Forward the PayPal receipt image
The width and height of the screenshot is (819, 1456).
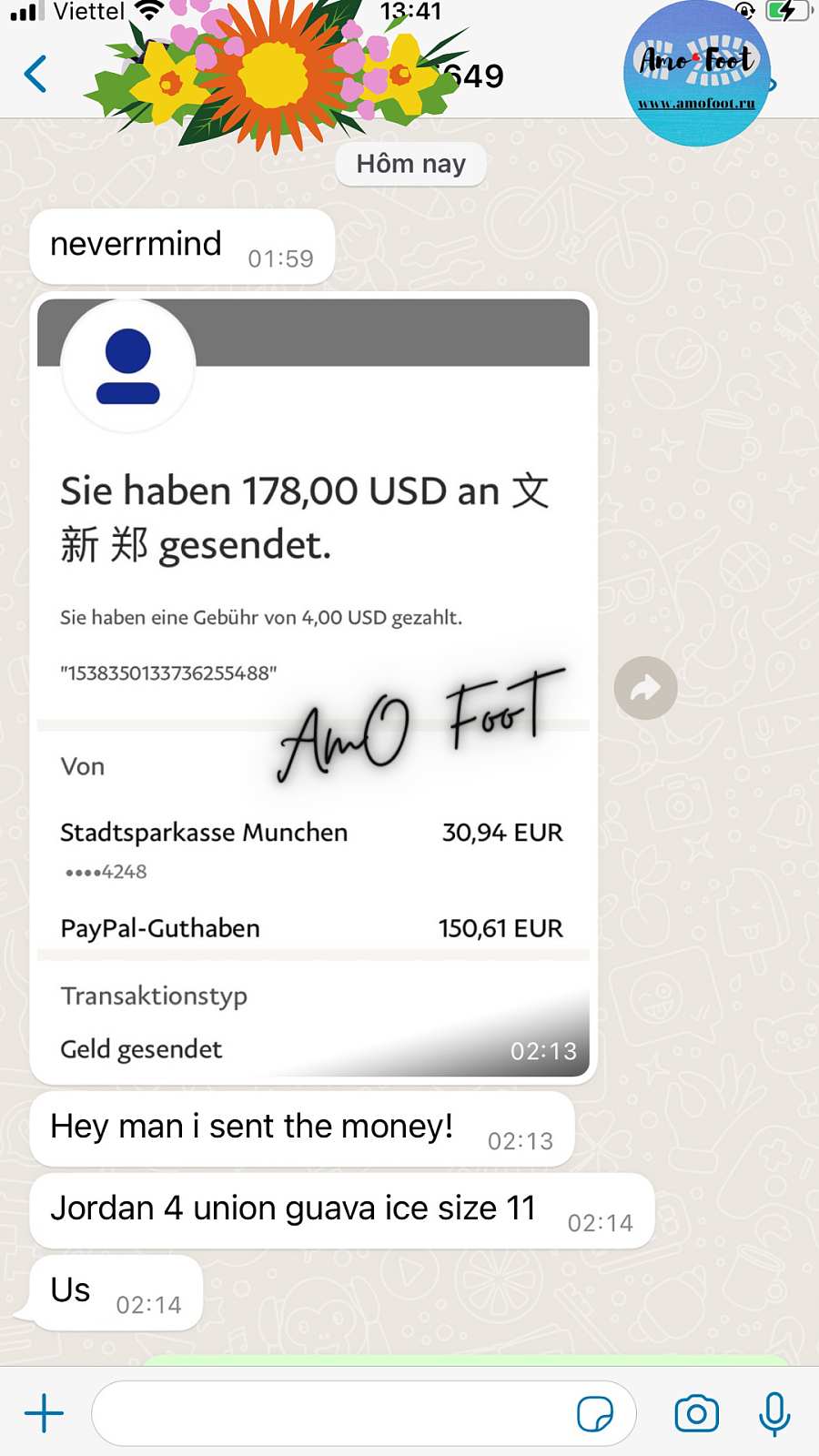click(645, 688)
